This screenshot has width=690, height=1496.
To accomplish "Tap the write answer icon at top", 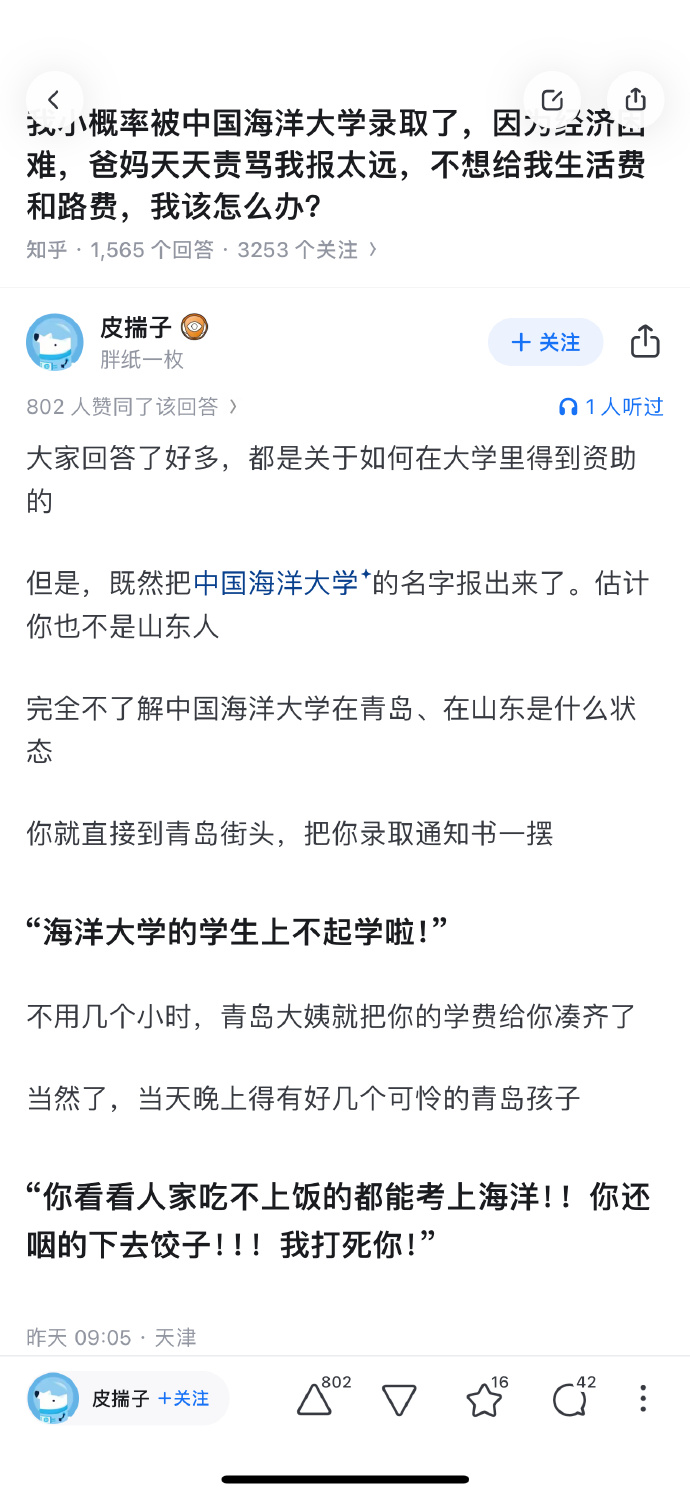I will click(x=552, y=100).
